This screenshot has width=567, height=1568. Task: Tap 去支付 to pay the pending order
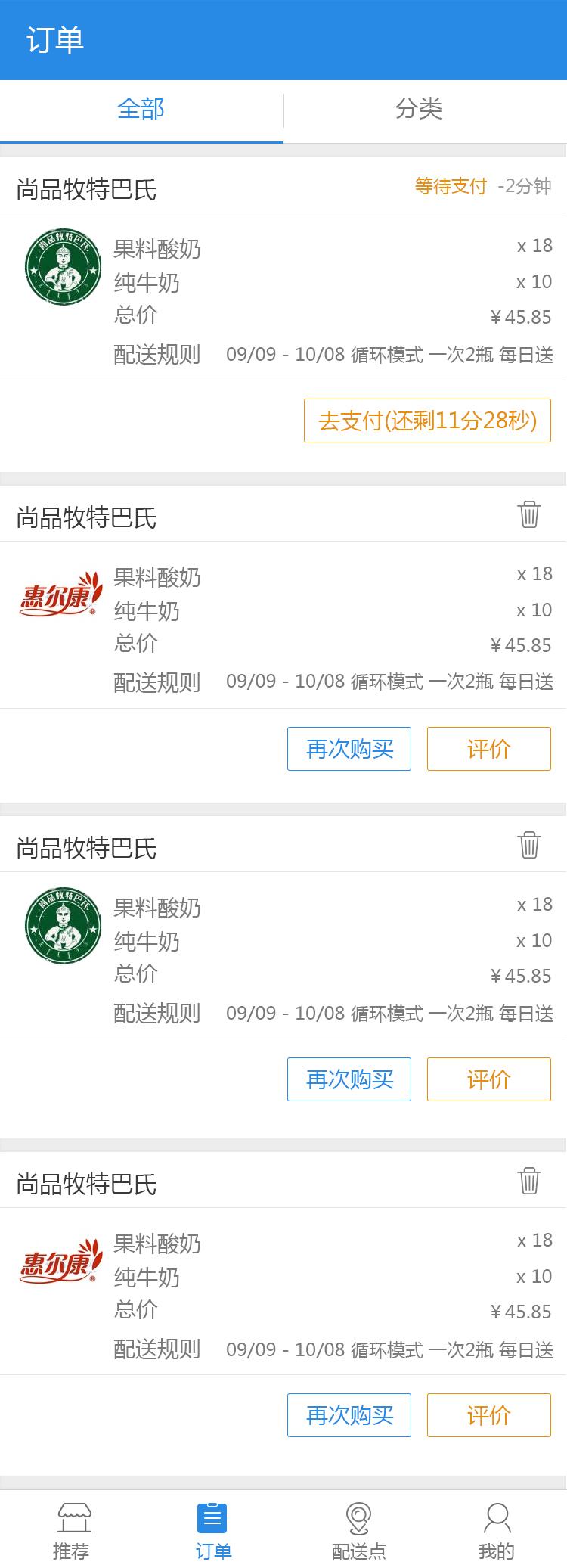427,421
